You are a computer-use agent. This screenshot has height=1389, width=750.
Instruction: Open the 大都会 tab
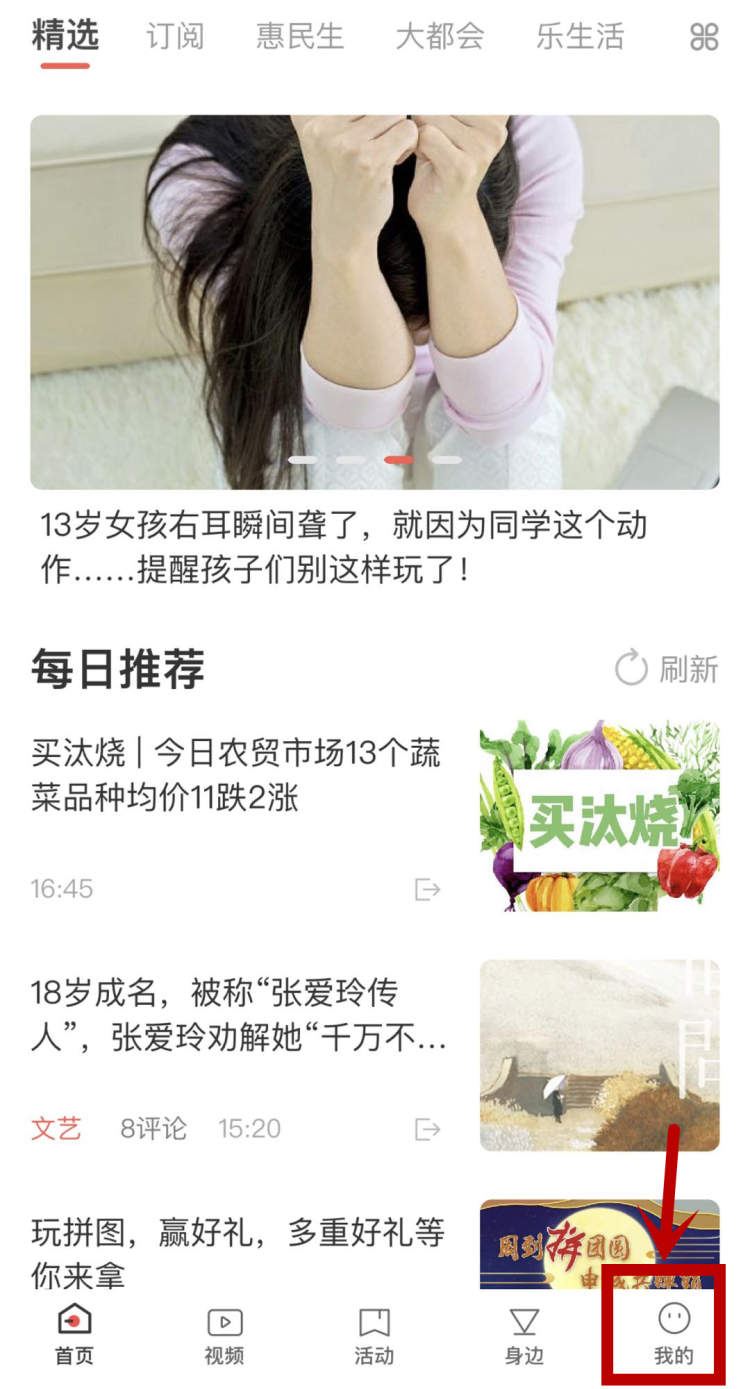pyautogui.click(x=440, y=37)
